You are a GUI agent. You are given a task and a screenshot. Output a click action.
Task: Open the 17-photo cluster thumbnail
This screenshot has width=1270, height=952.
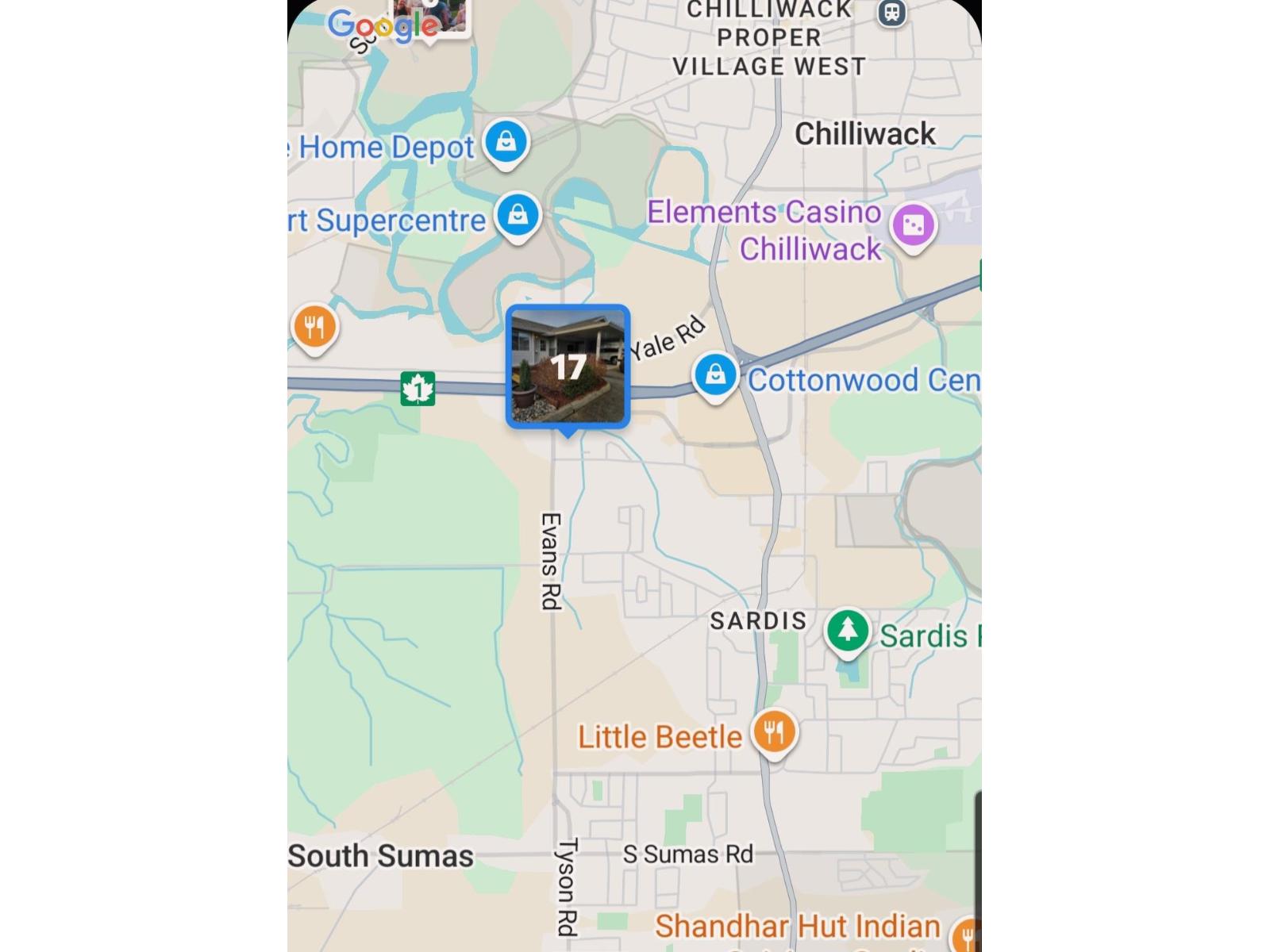(568, 367)
